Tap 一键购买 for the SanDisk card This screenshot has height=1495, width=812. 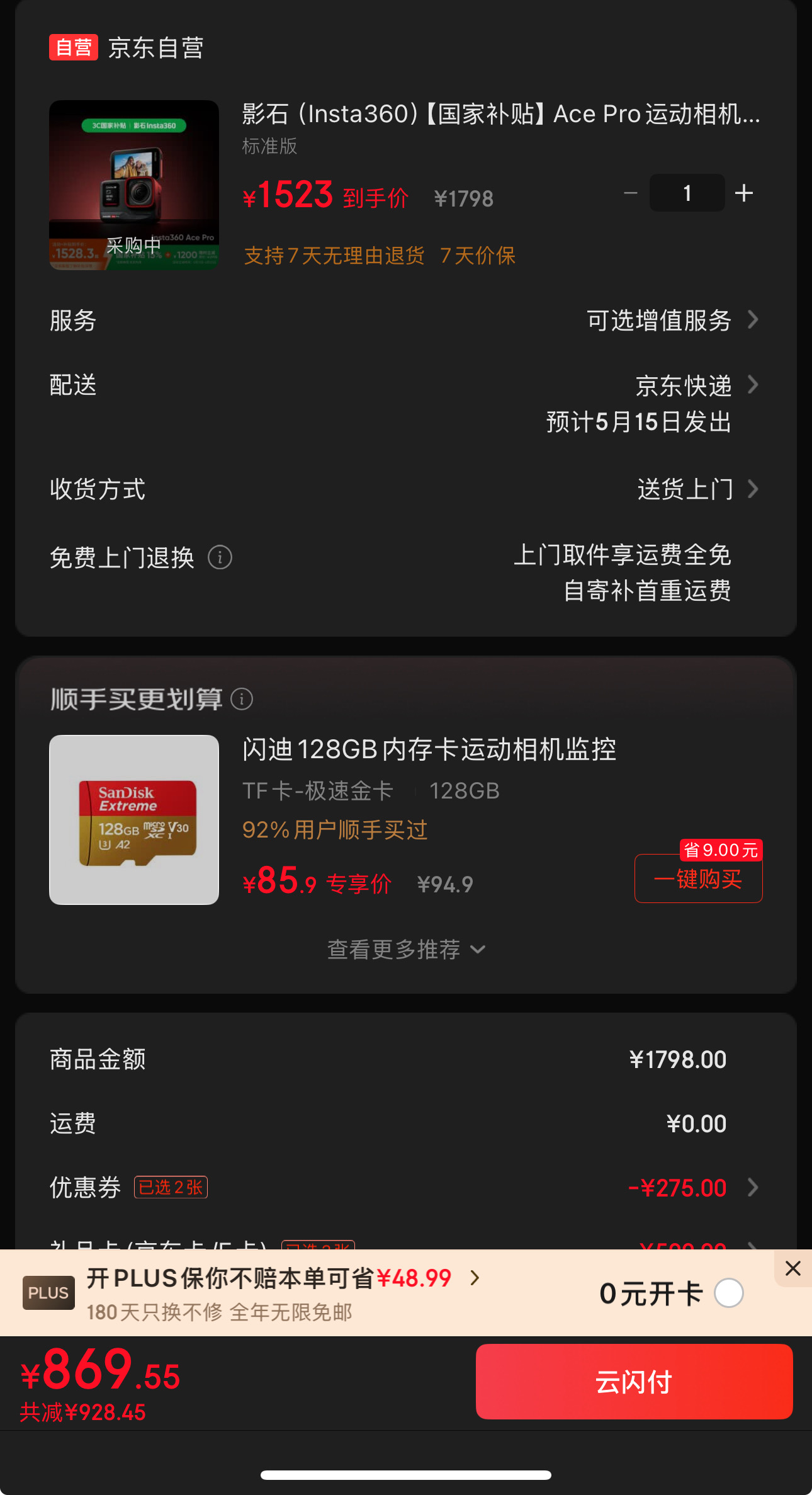tap(699, 878)
